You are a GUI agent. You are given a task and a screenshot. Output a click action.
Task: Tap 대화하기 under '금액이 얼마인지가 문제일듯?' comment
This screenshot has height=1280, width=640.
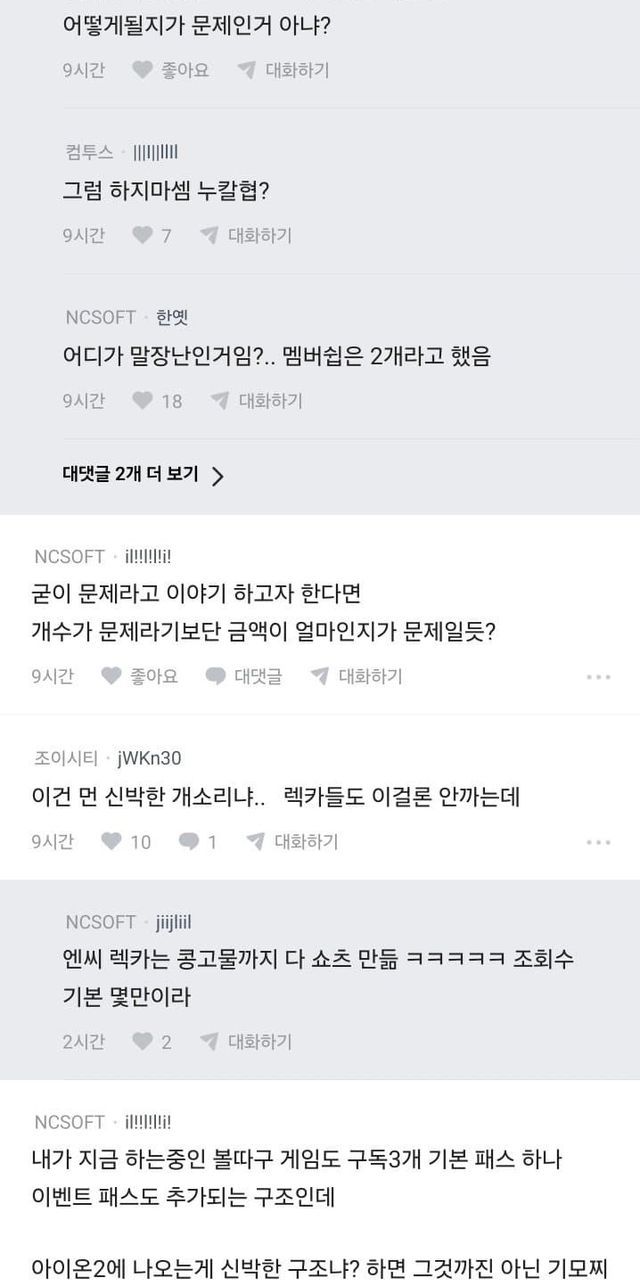356,677
